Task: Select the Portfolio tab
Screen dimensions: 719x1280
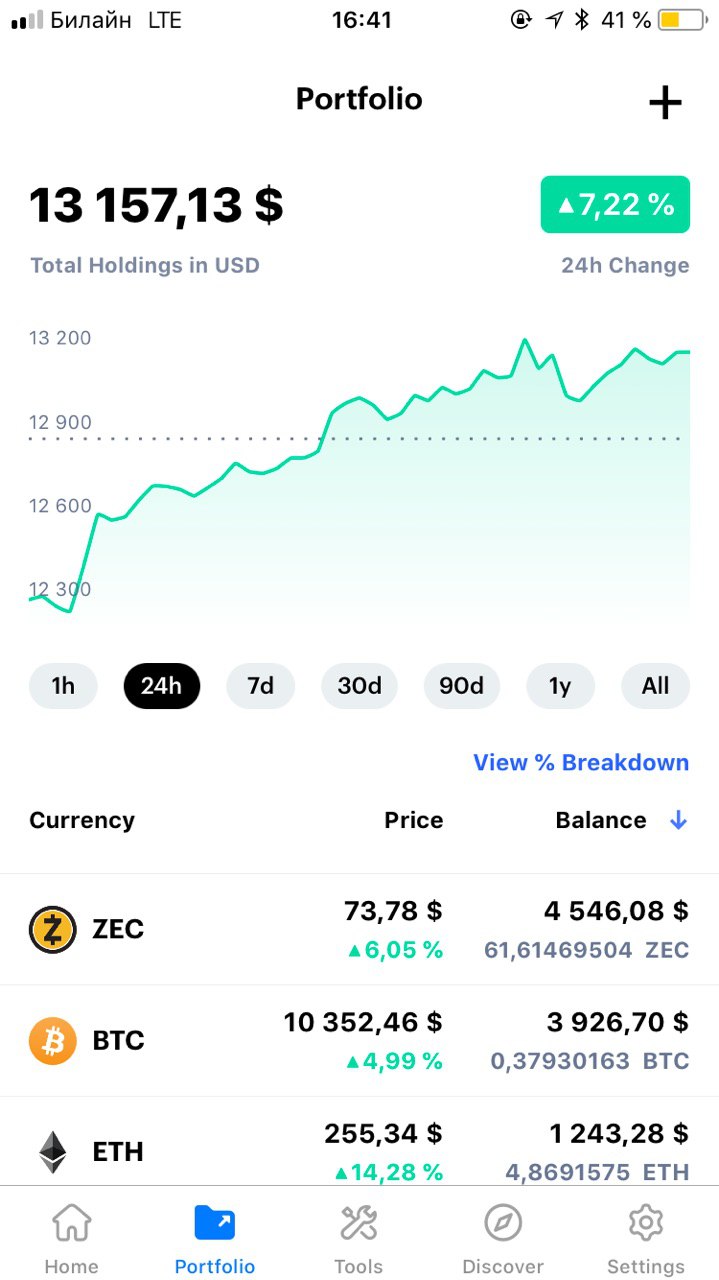Action: click(x=215, y=1238)
